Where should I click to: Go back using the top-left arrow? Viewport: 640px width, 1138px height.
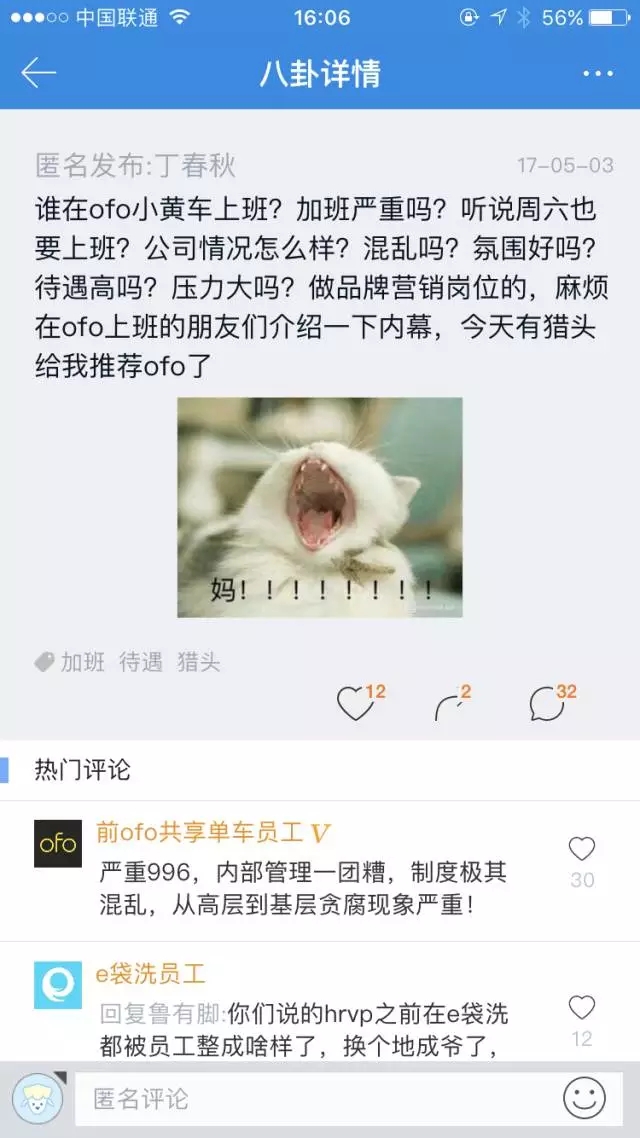(x=38, y=73)
